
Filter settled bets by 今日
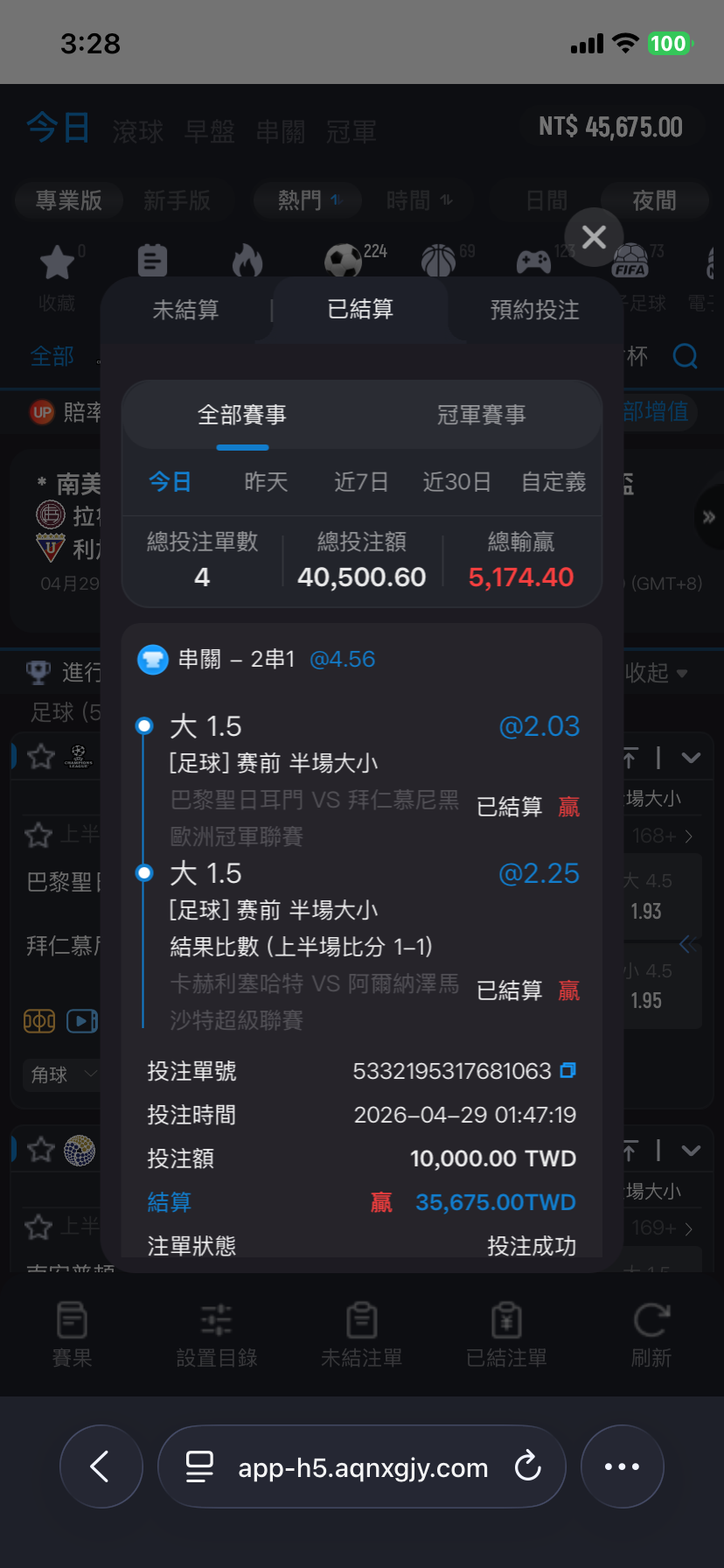click(x=170, y=482)
